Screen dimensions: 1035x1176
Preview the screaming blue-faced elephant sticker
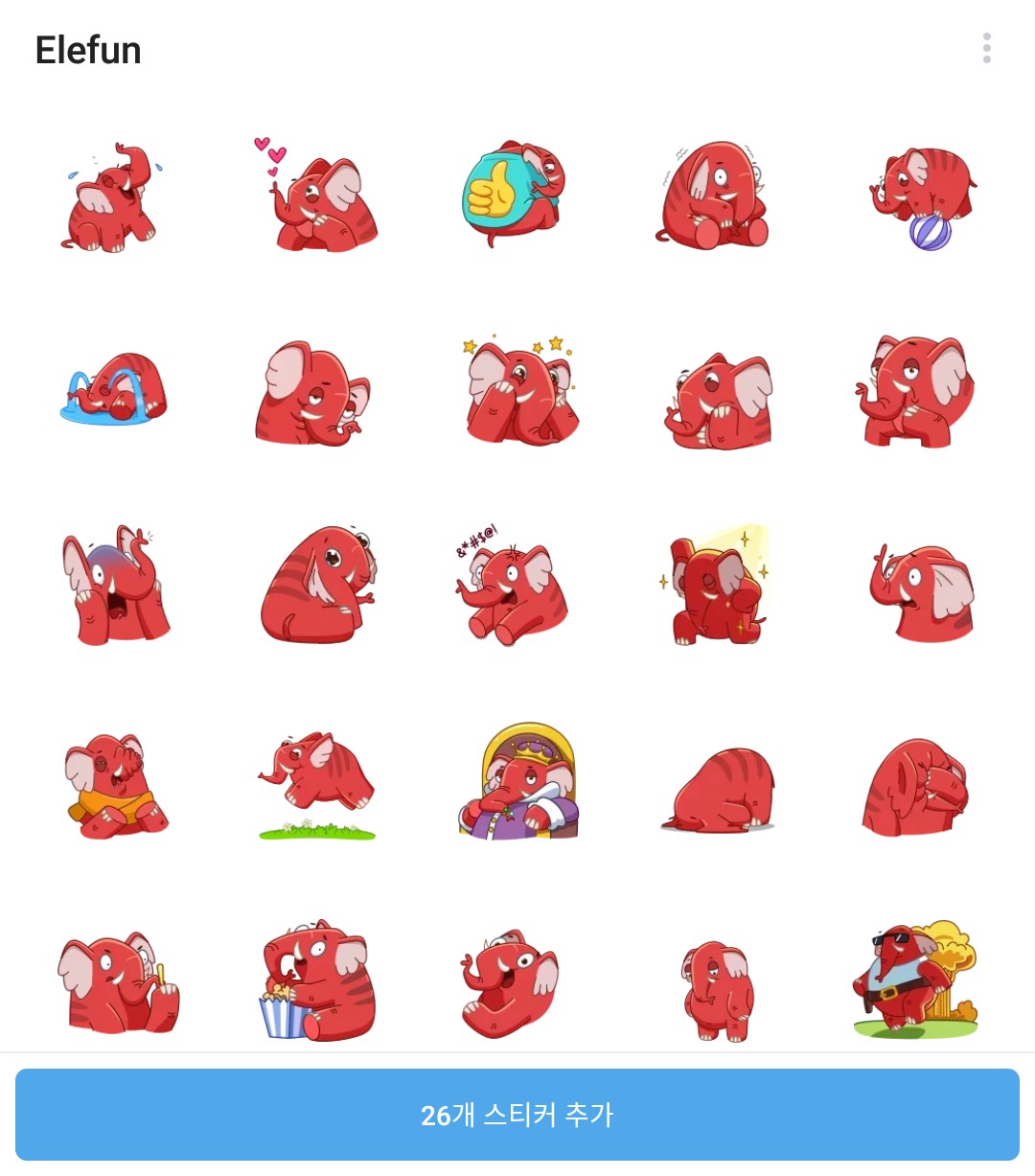click(x=115, y=587)
